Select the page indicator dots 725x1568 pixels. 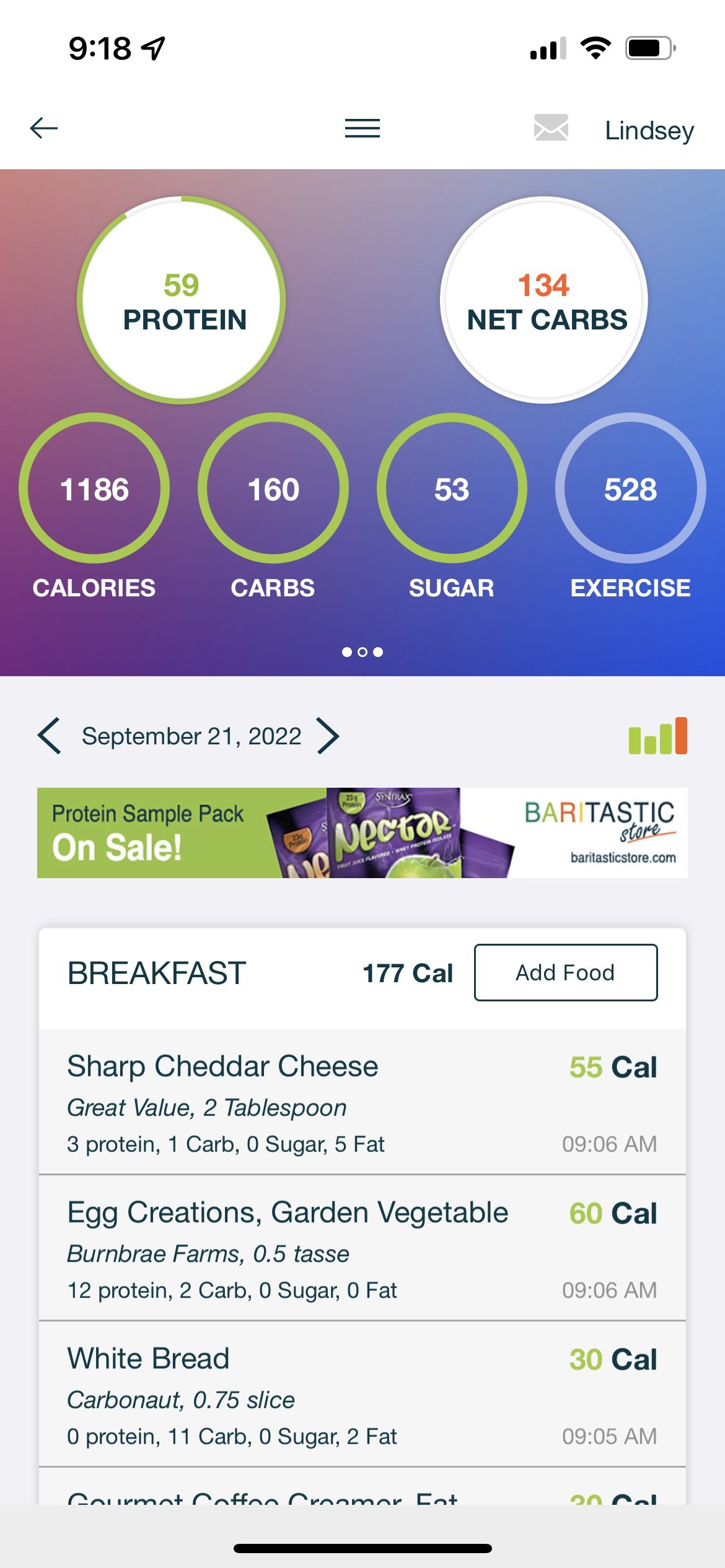click(x=362, y=652)
